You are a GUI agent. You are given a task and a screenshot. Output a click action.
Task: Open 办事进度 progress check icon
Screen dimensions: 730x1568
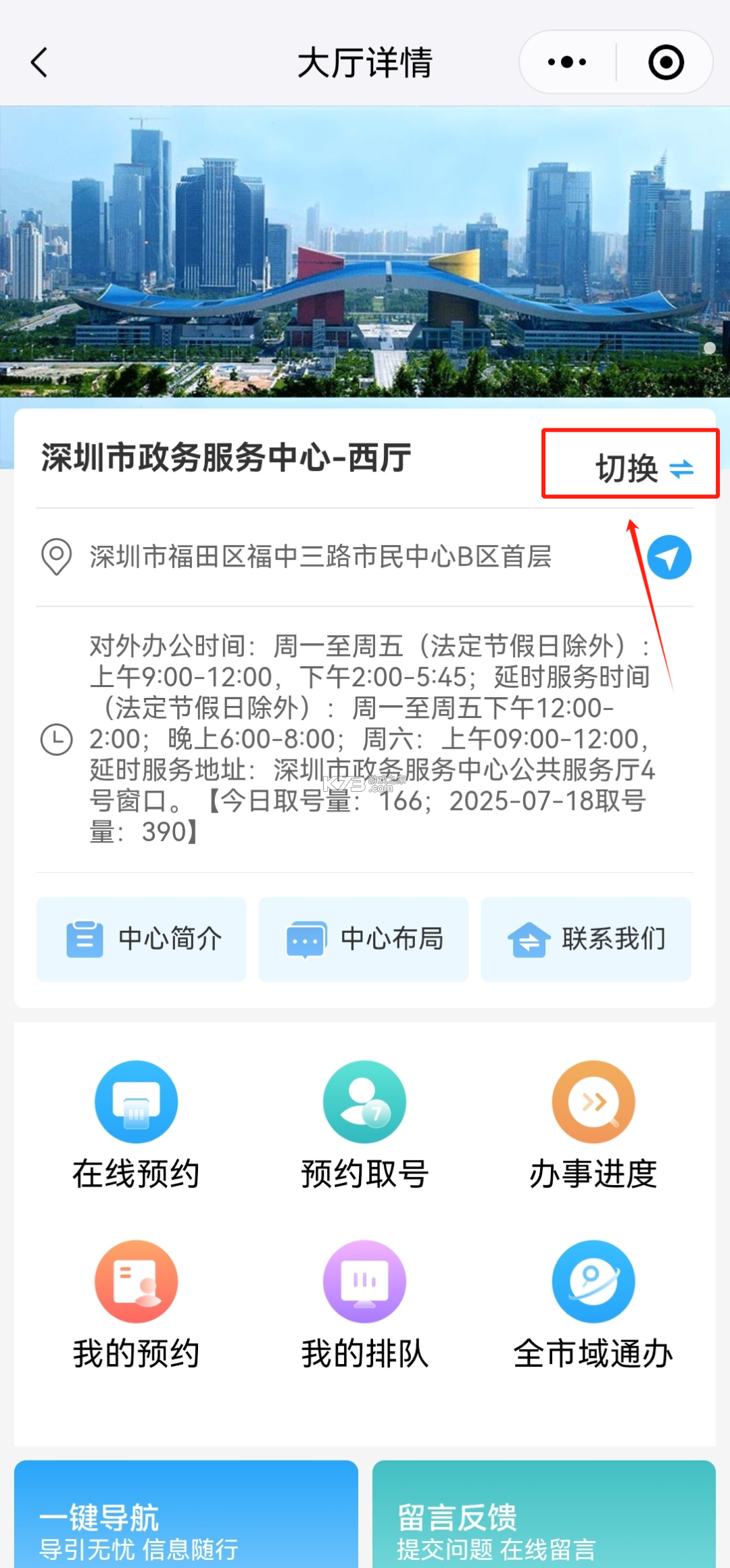(x=593, y=1121)
